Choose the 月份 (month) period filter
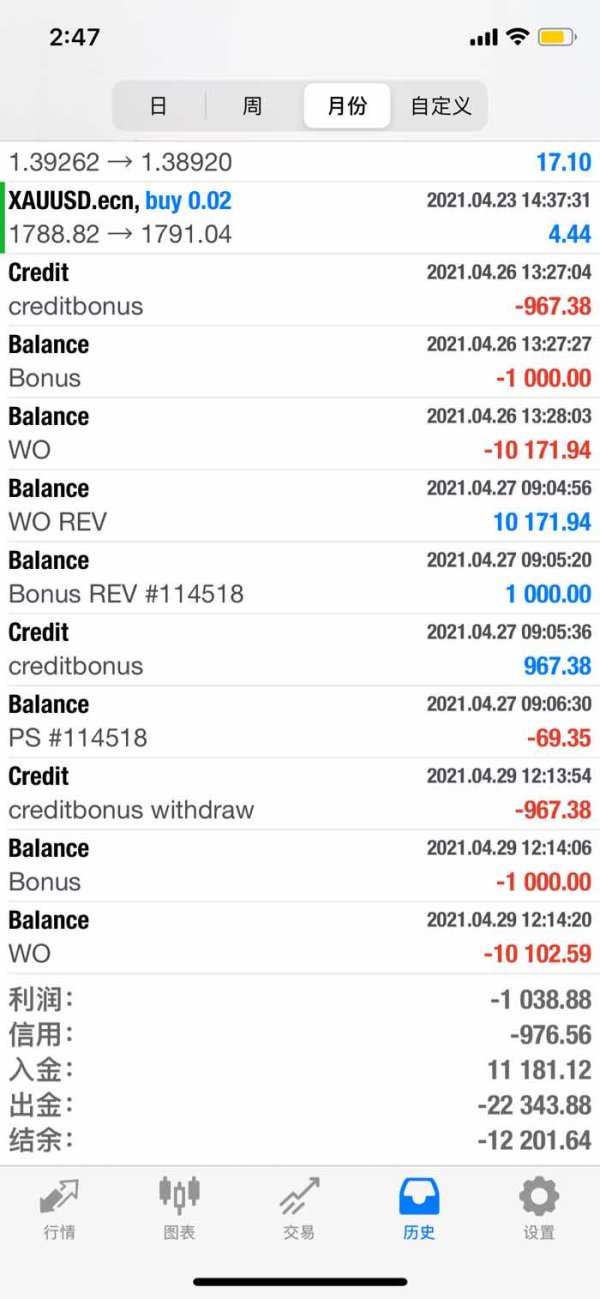 click(347, 106)
